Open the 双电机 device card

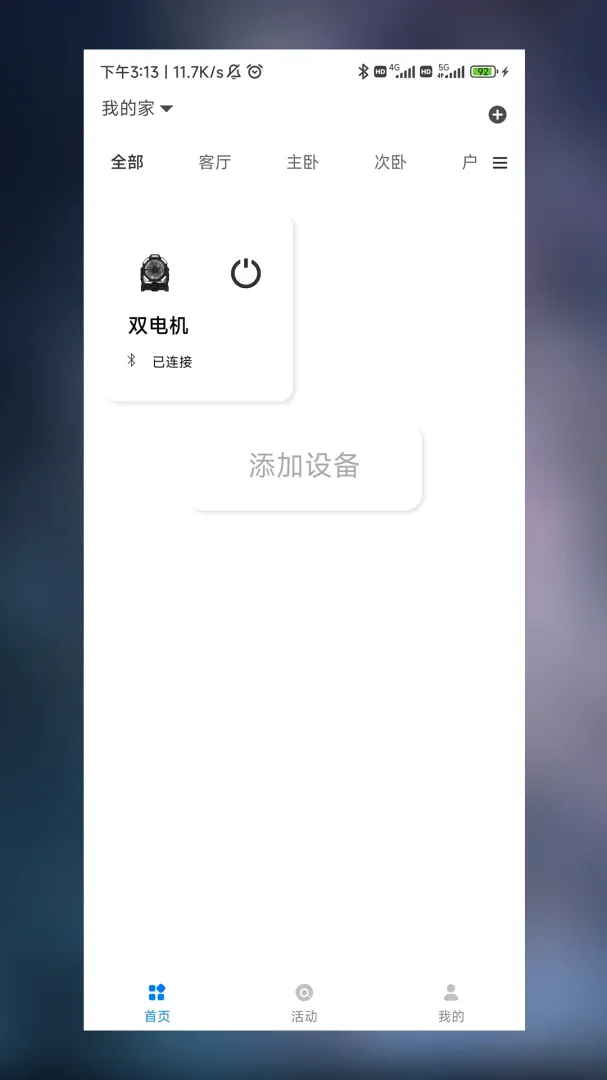coord(199,308)
